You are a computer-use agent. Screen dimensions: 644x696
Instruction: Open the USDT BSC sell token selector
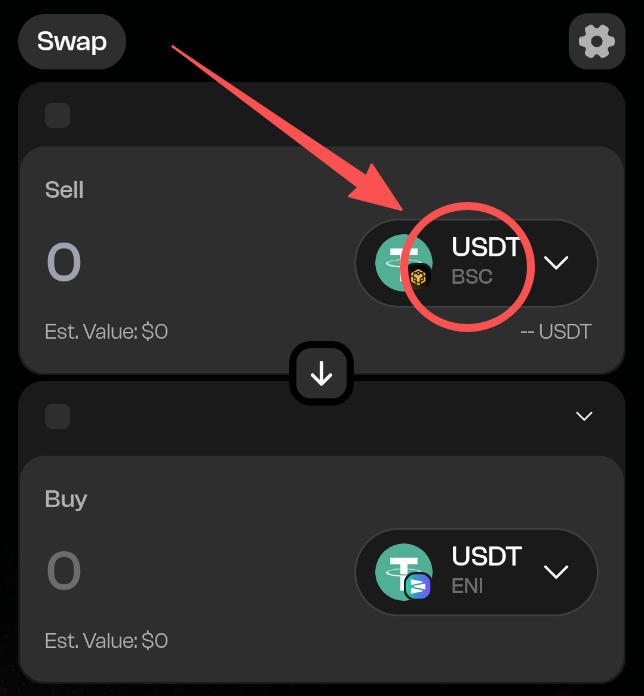pyautogui.click(x=476, y=263)
